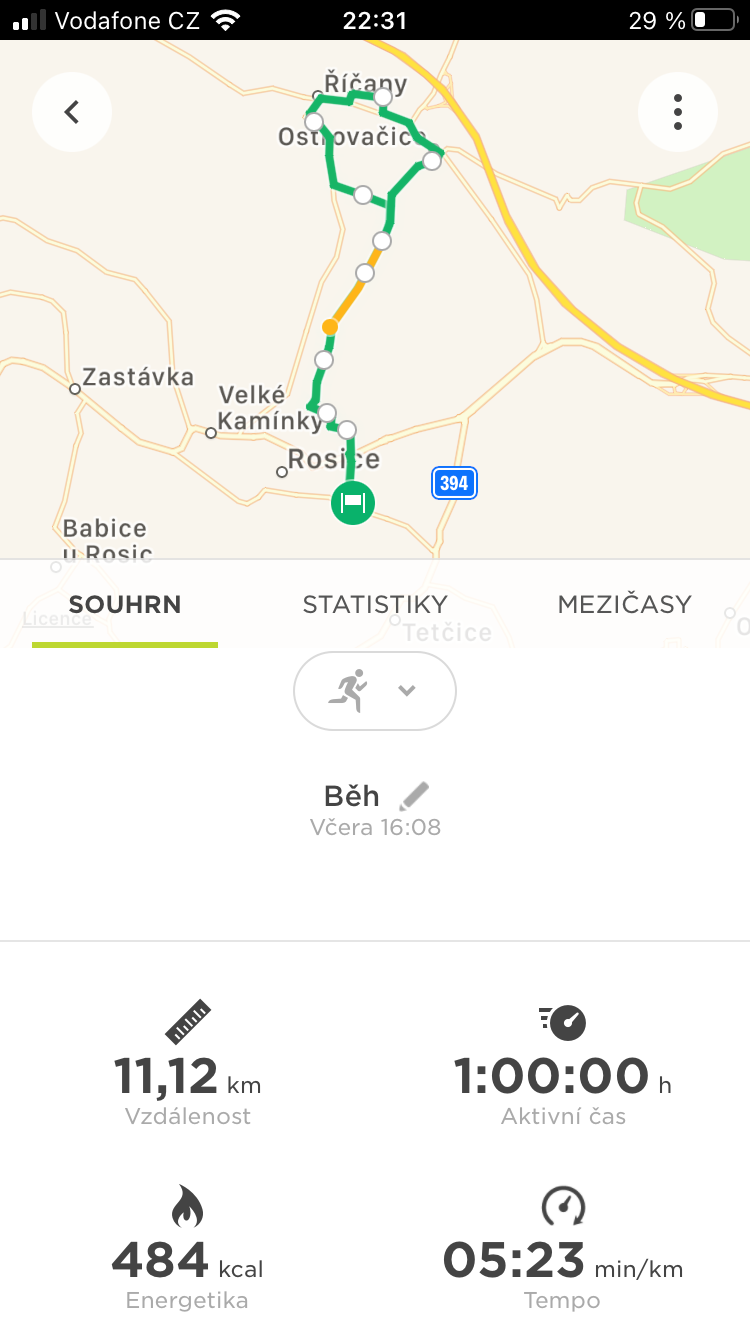
Task: Select the SOUHRN tab
Action: [x=125, y=604]
